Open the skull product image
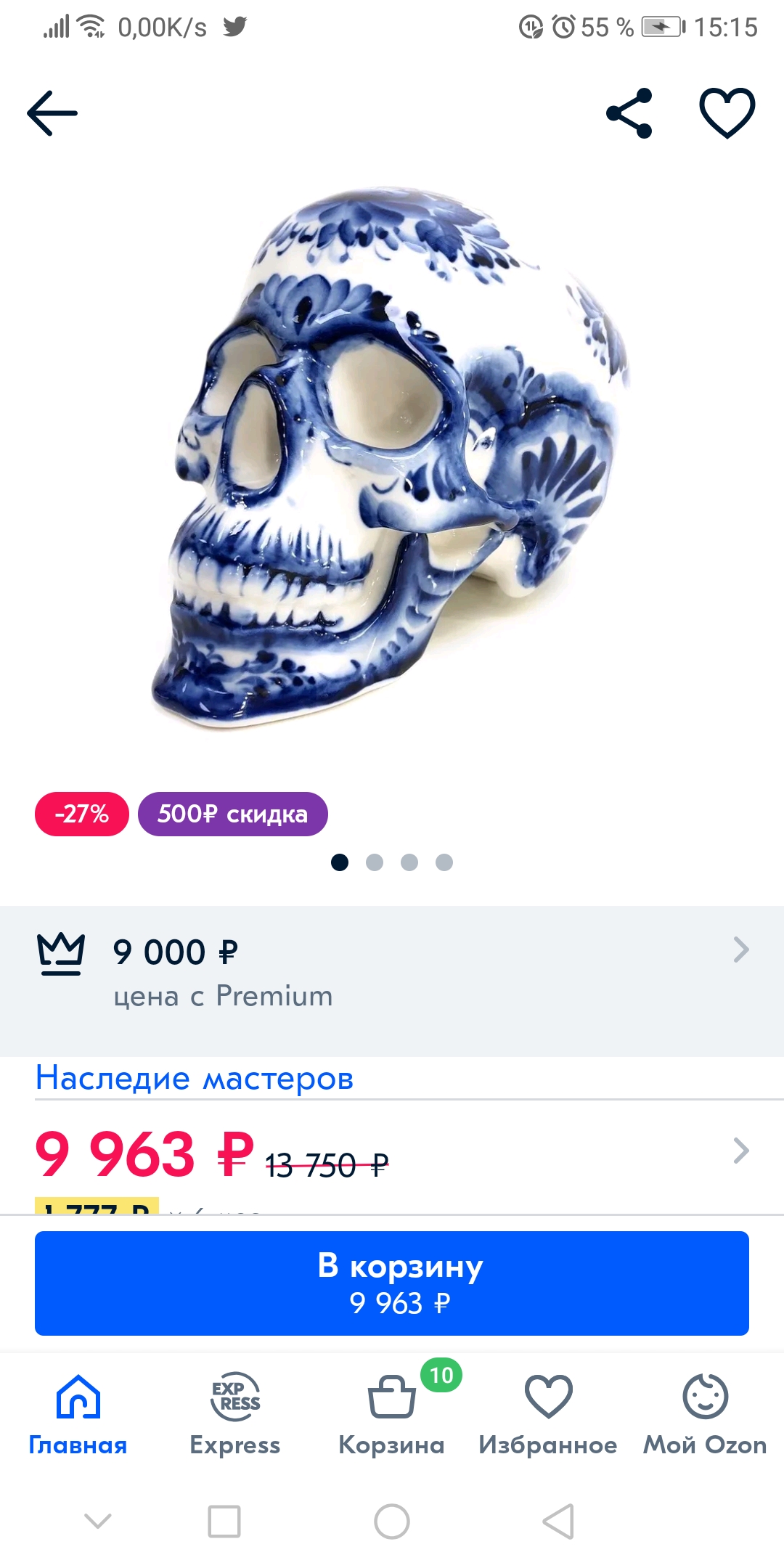The height and width of the screenshot is (1568, 784). pos(392,457)
